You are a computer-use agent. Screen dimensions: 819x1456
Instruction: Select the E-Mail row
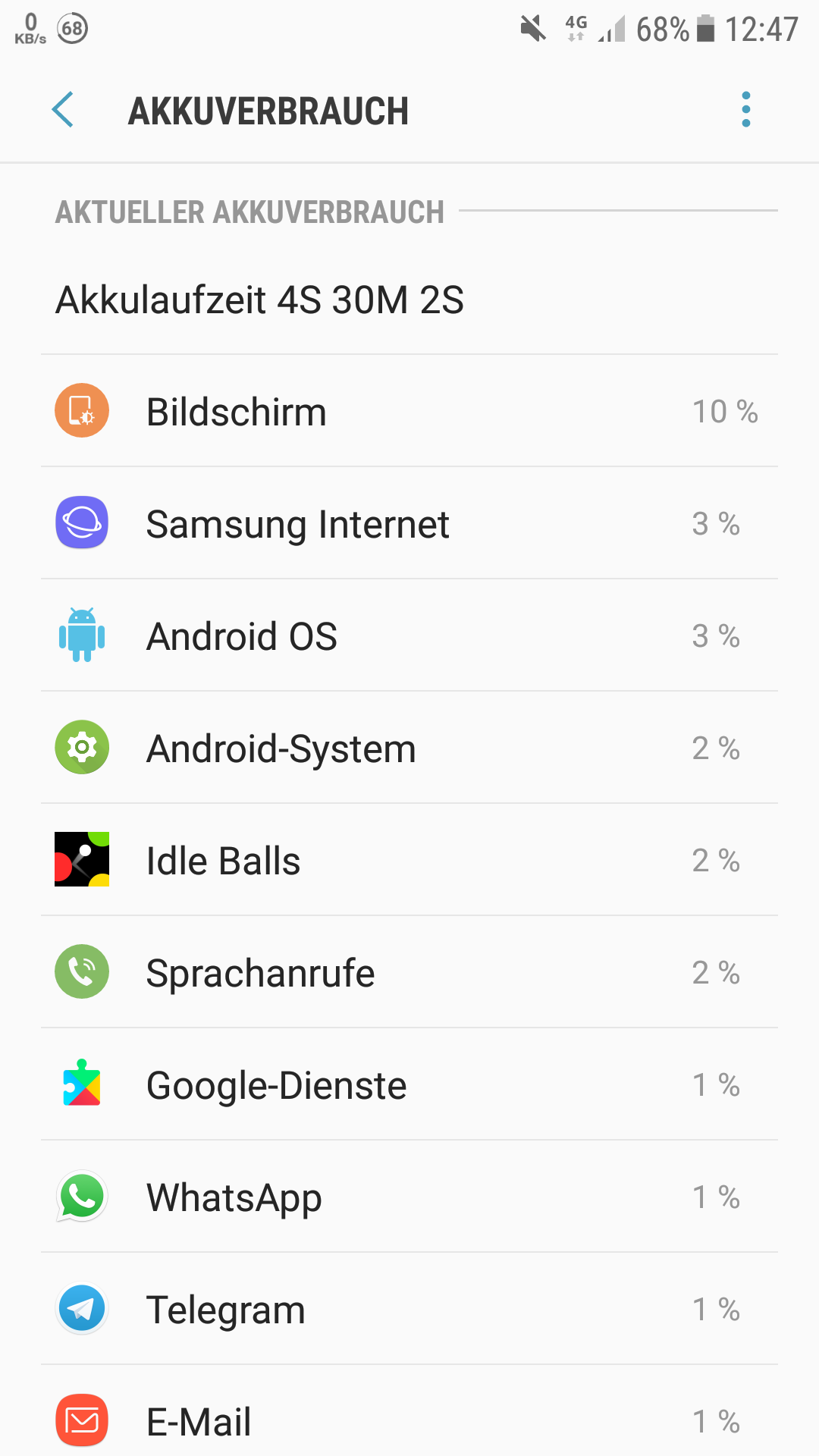(409, 1420)
